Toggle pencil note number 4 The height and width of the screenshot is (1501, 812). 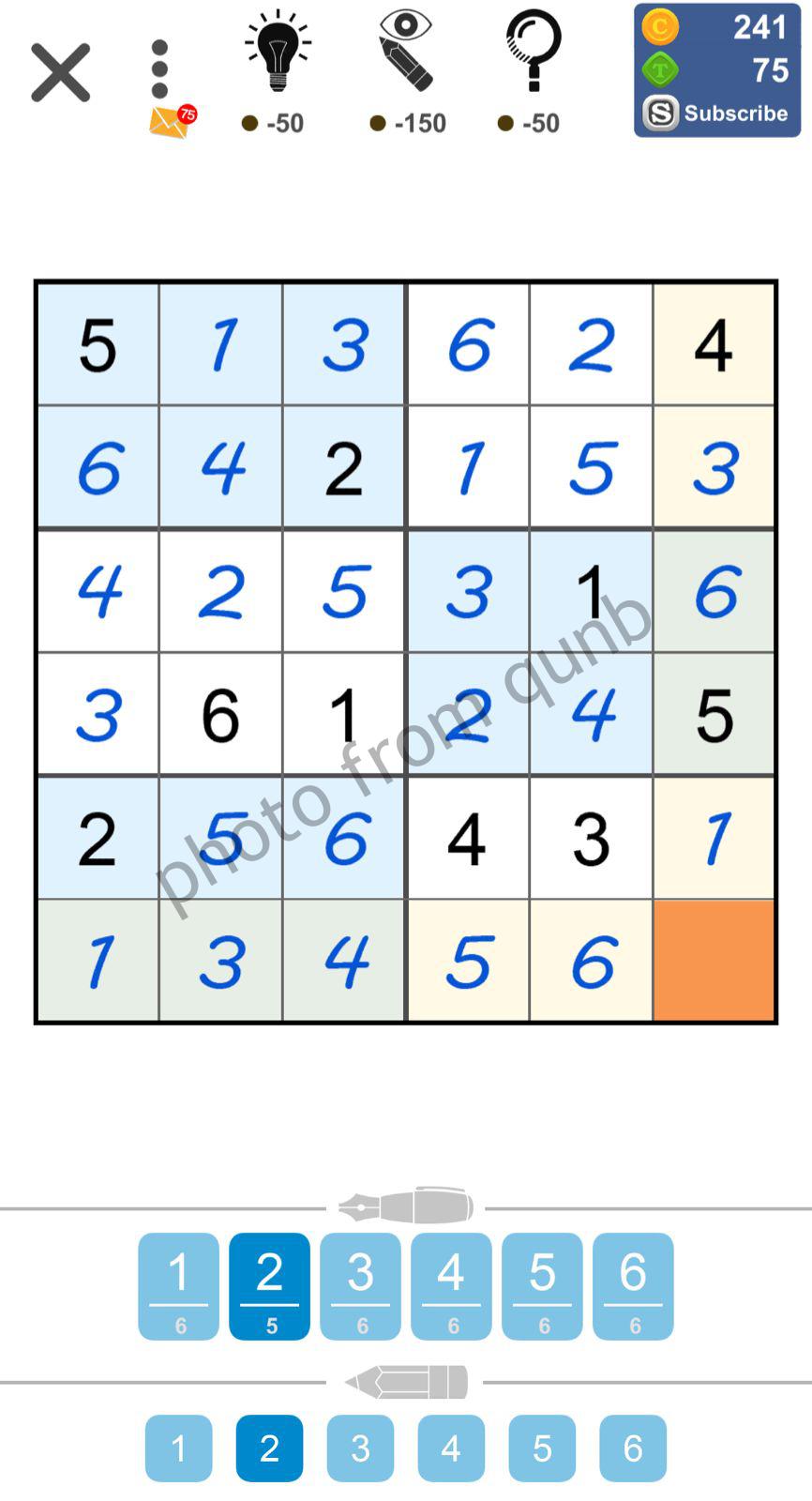(x=450, y=1448)
